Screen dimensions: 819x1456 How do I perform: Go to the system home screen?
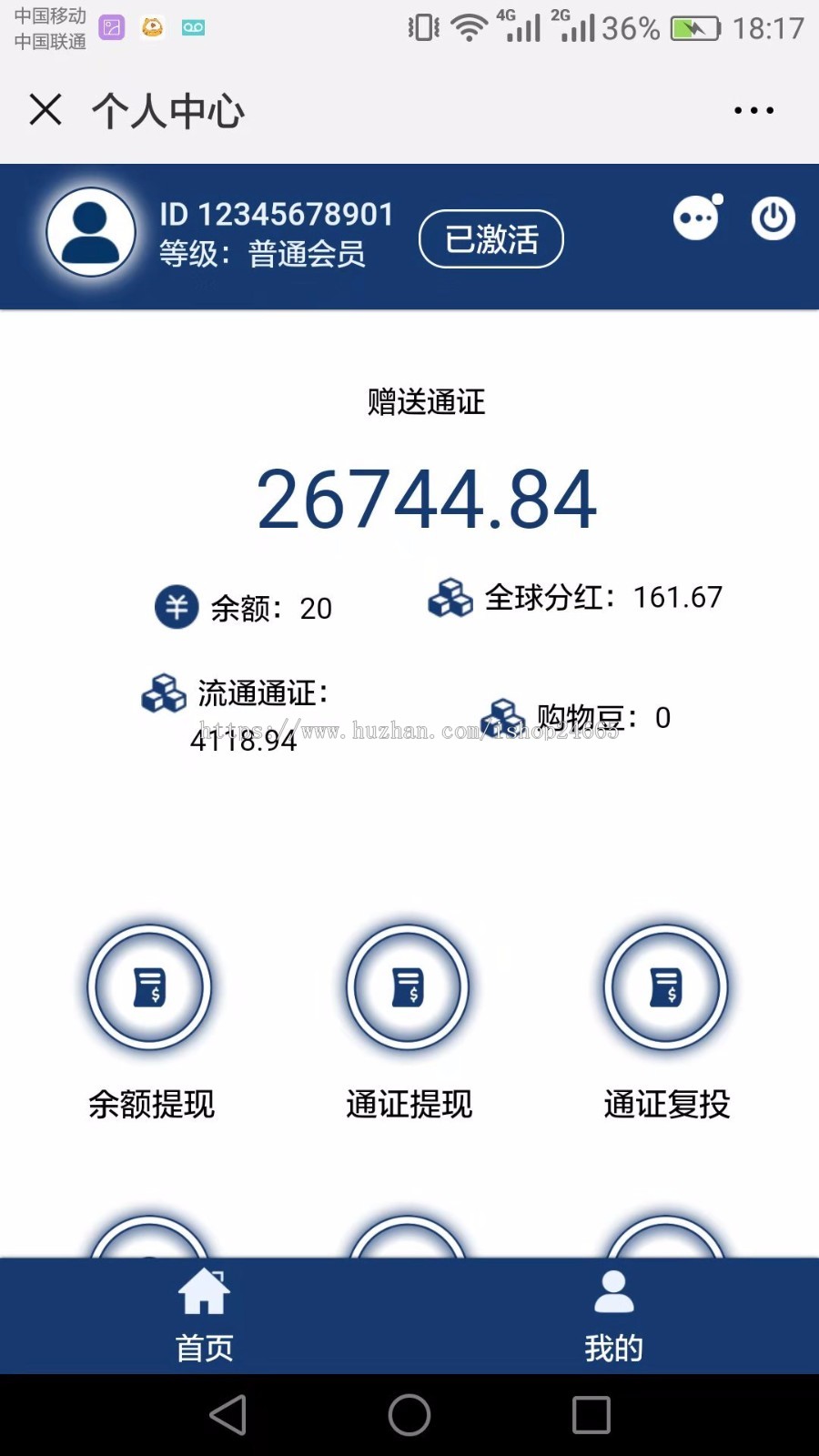point(409,1415)
